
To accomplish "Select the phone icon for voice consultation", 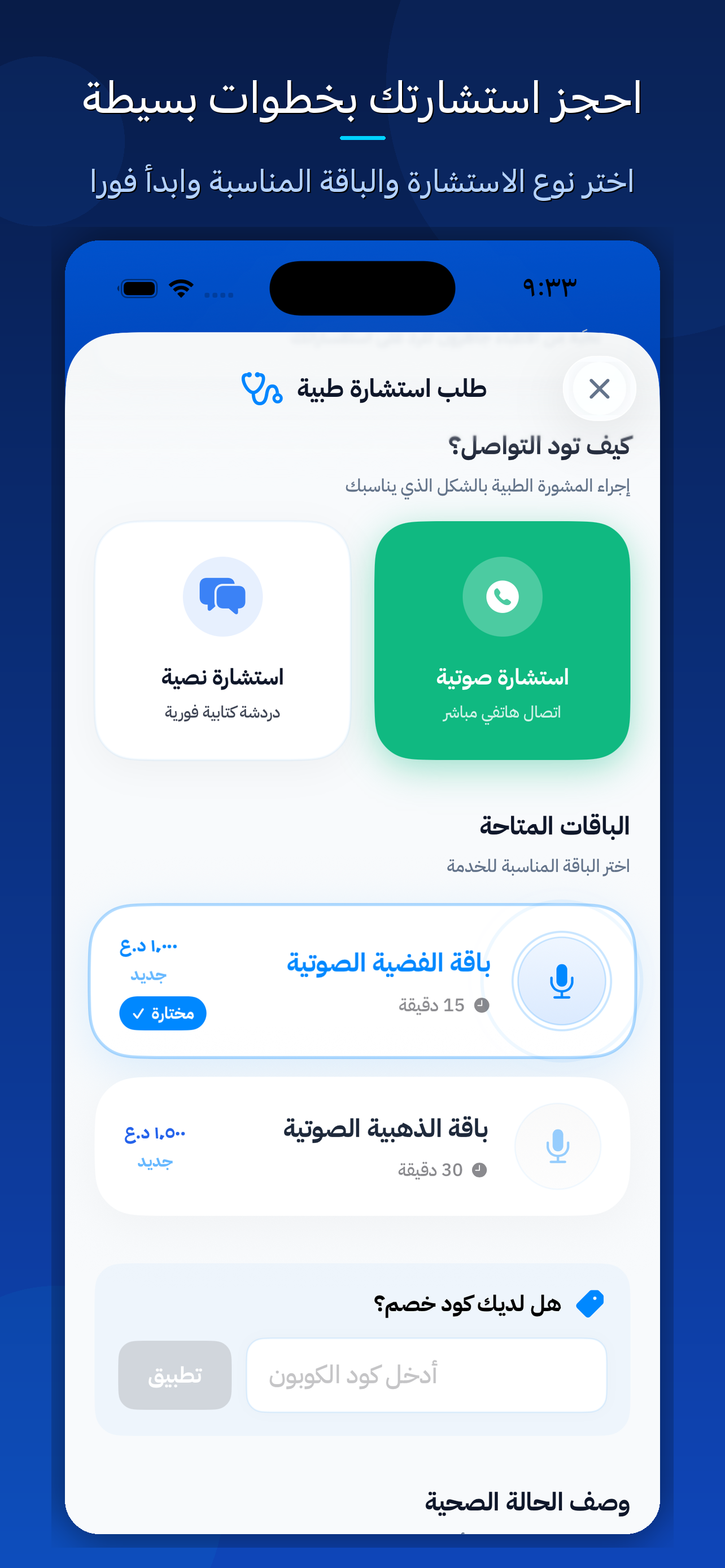I will point(503,597).
